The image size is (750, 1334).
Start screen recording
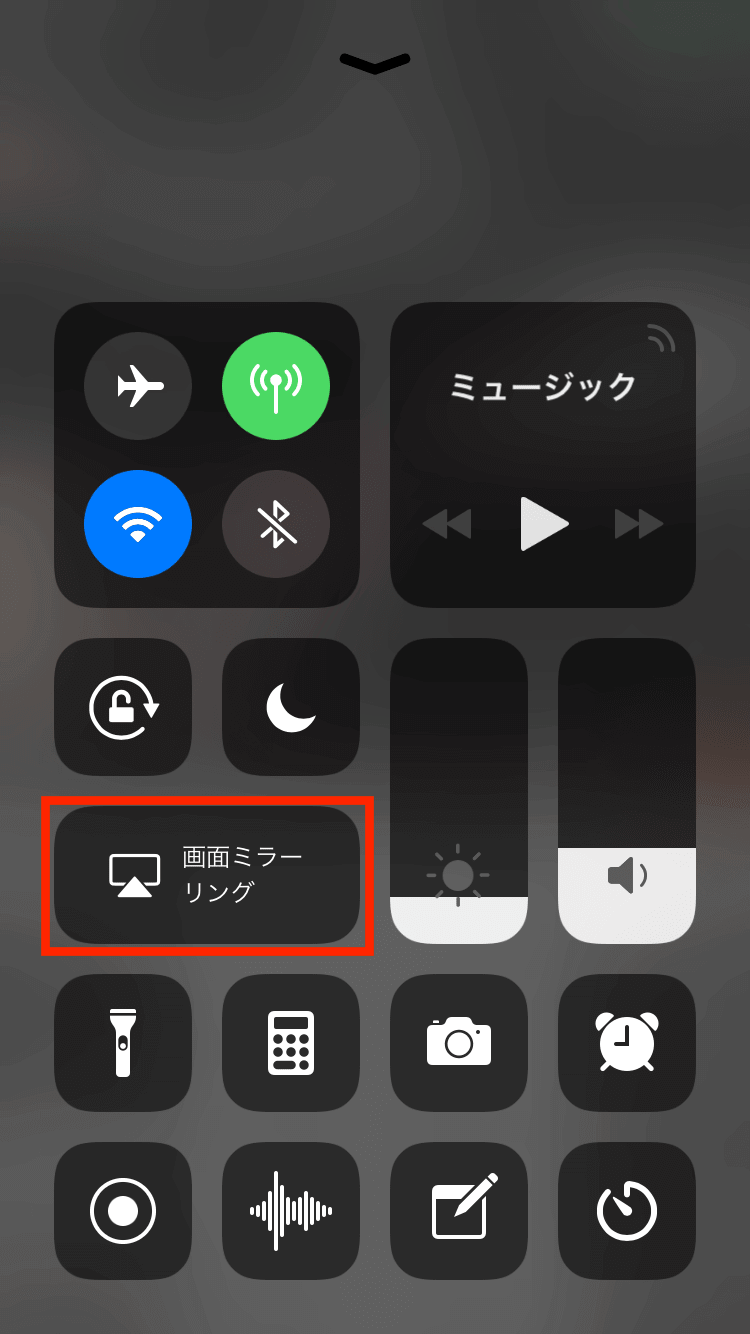(123, 1211)
